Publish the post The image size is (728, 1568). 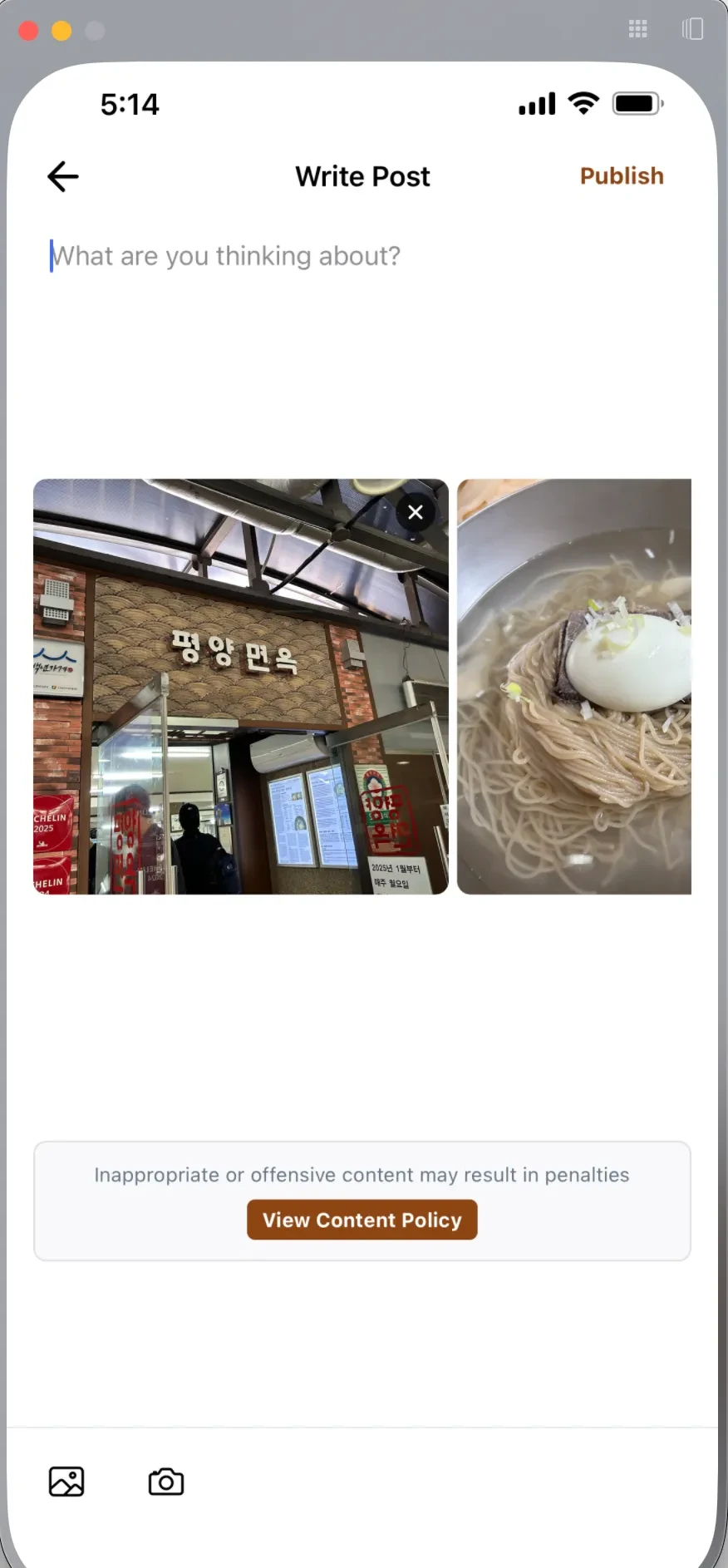622,176
